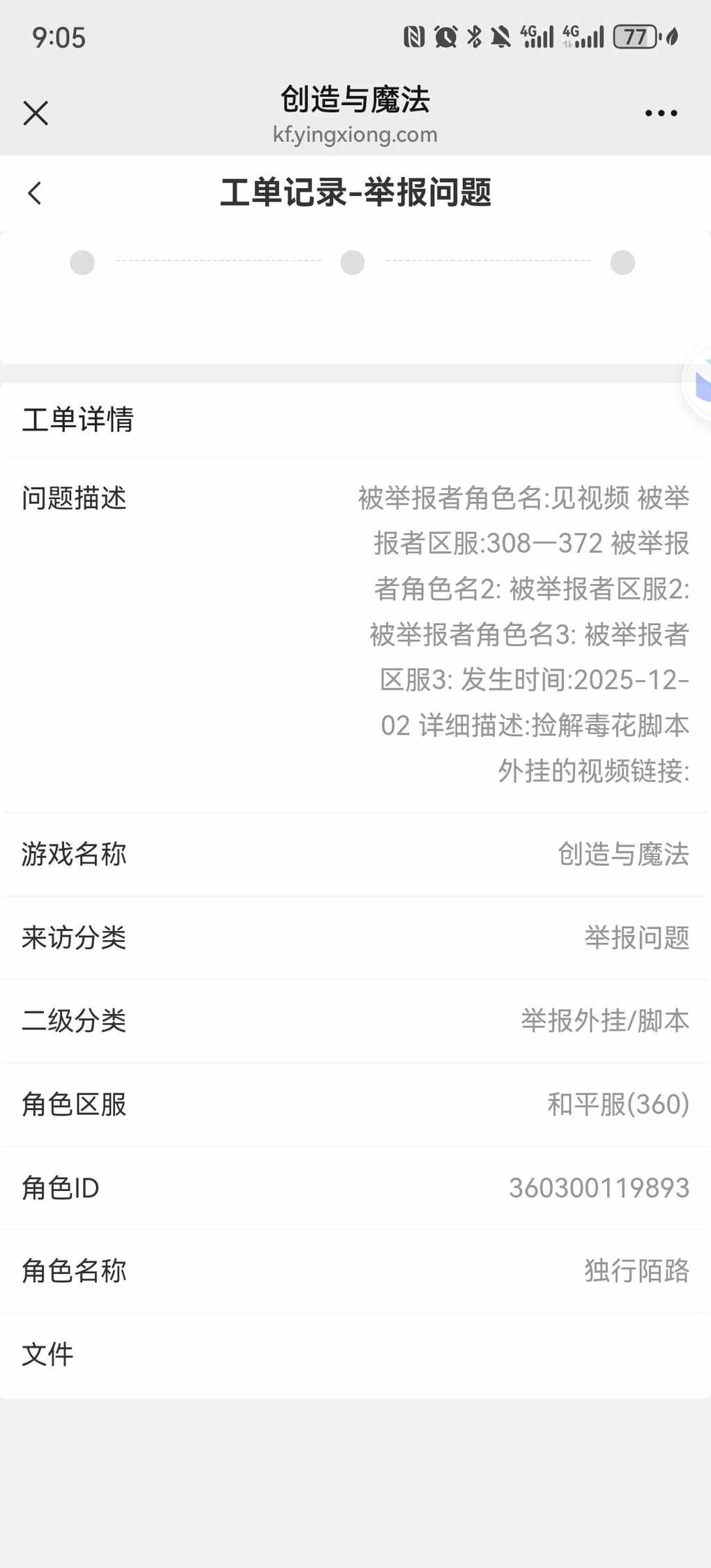Close the 创造与魔法 web page
Image resolution: width=711 pixels, height=1568 pixels.
36,113
